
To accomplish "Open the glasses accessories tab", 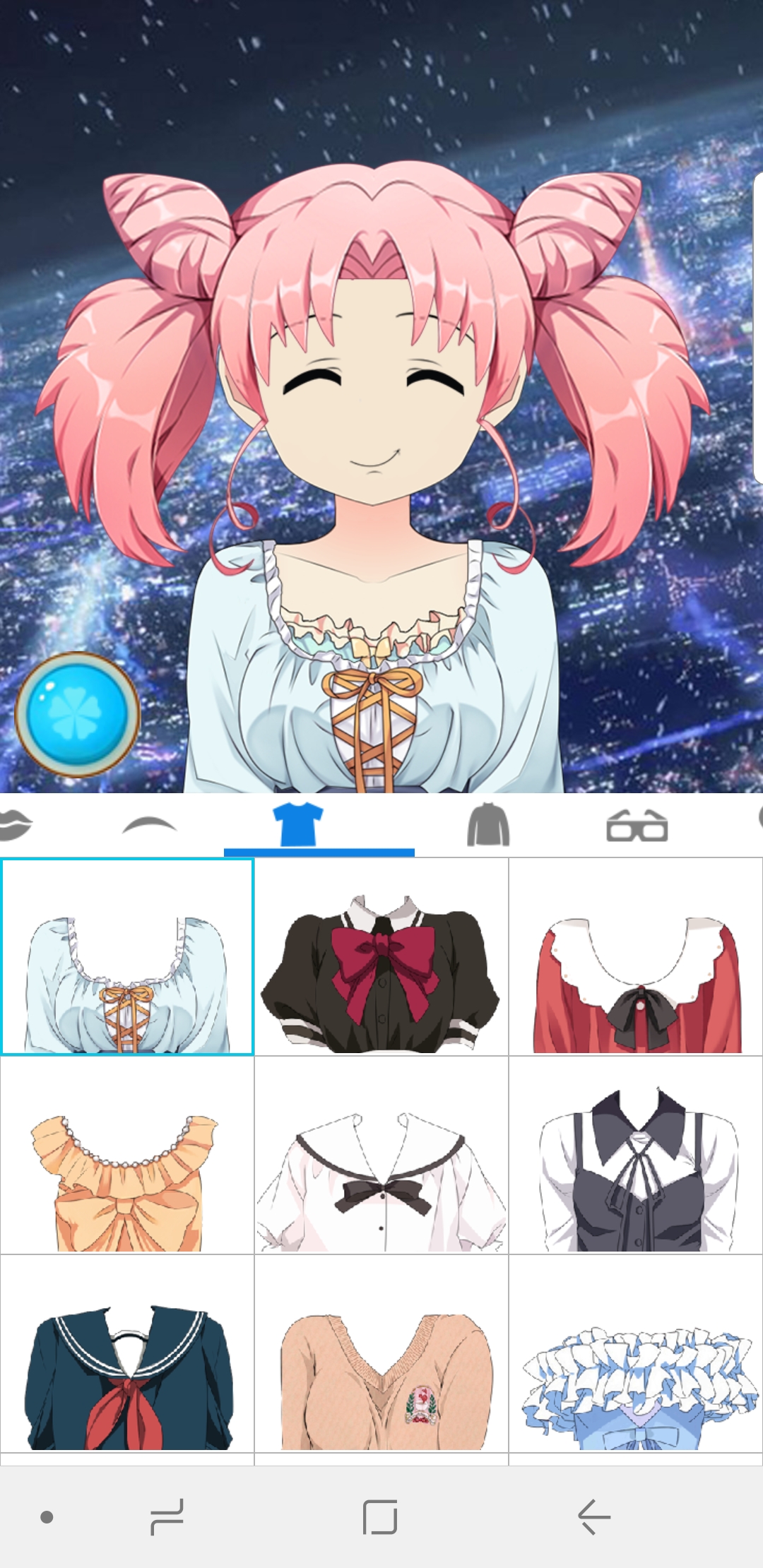I will (637, 826).
